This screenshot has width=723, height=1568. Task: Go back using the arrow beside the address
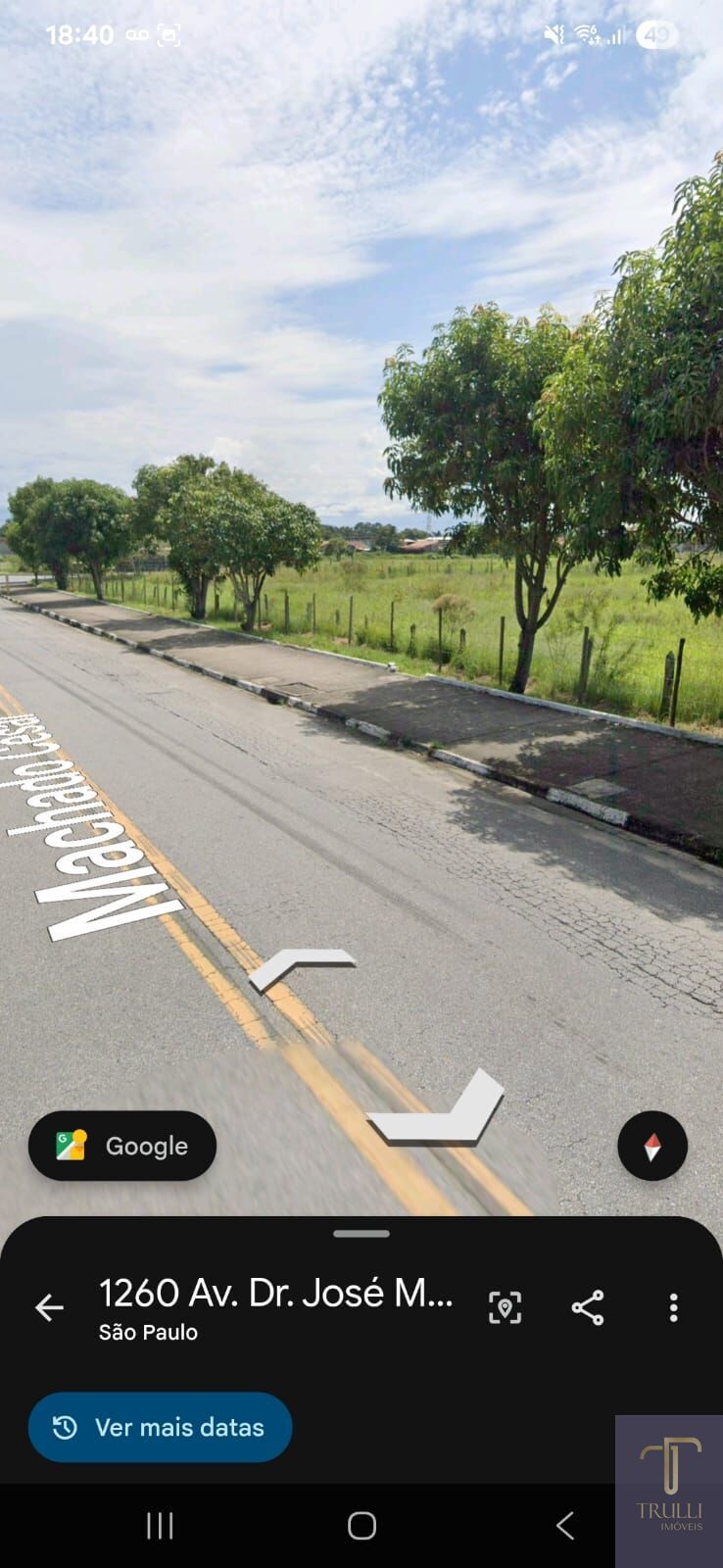49,1307
